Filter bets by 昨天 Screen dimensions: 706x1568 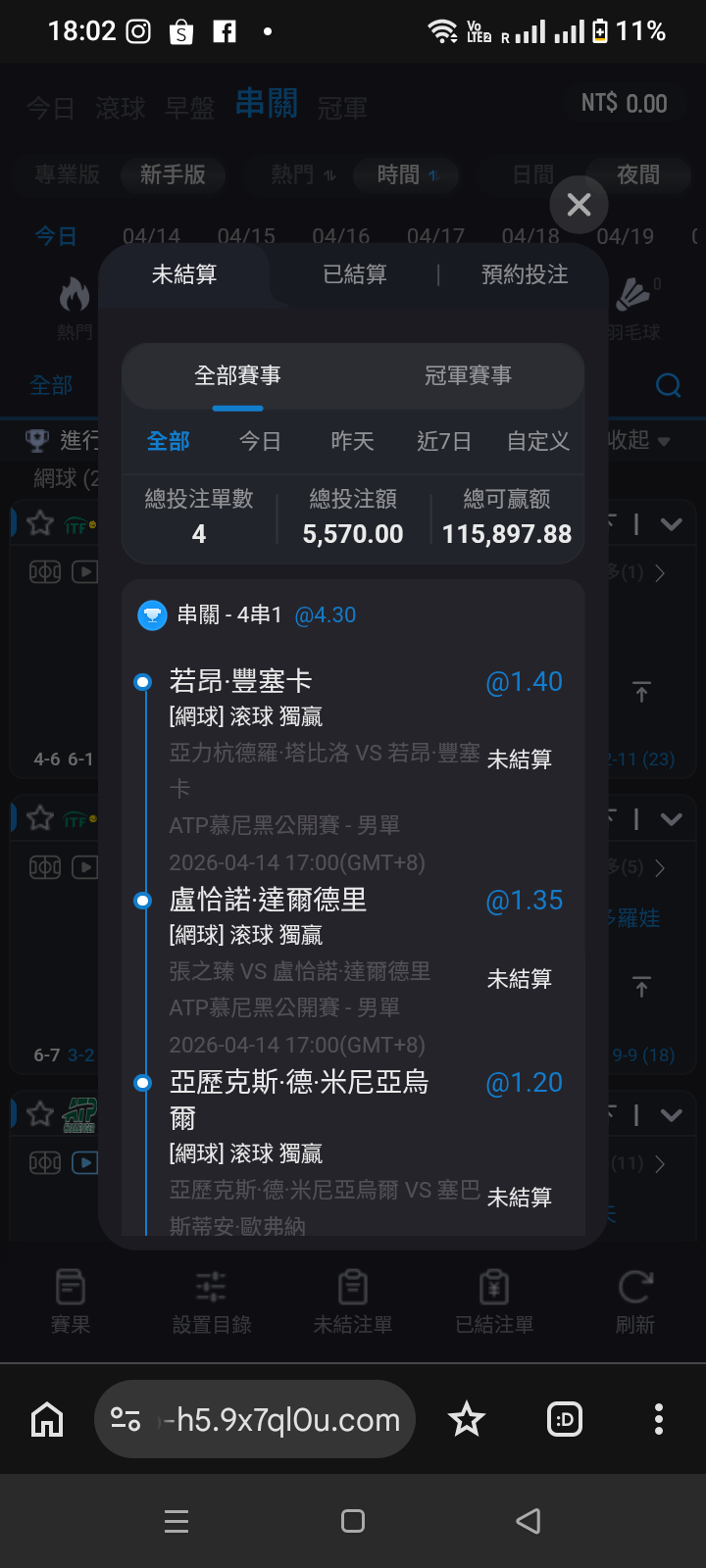coord(352,442)
